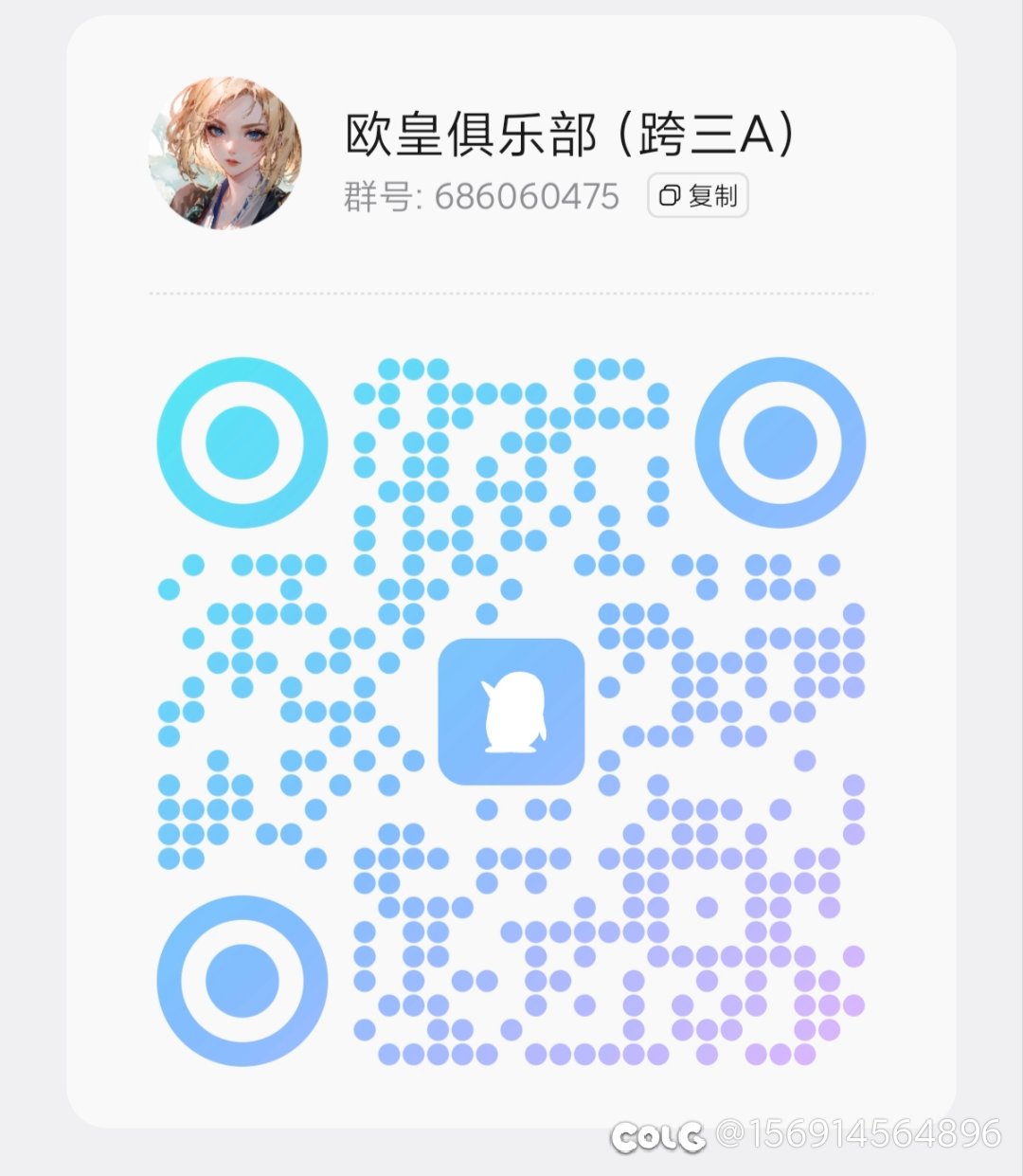Click the top-right QR finder pattern circle
Viewport: 1023px width, 1176px height.
pyautogui.click(x=781, y=443)
